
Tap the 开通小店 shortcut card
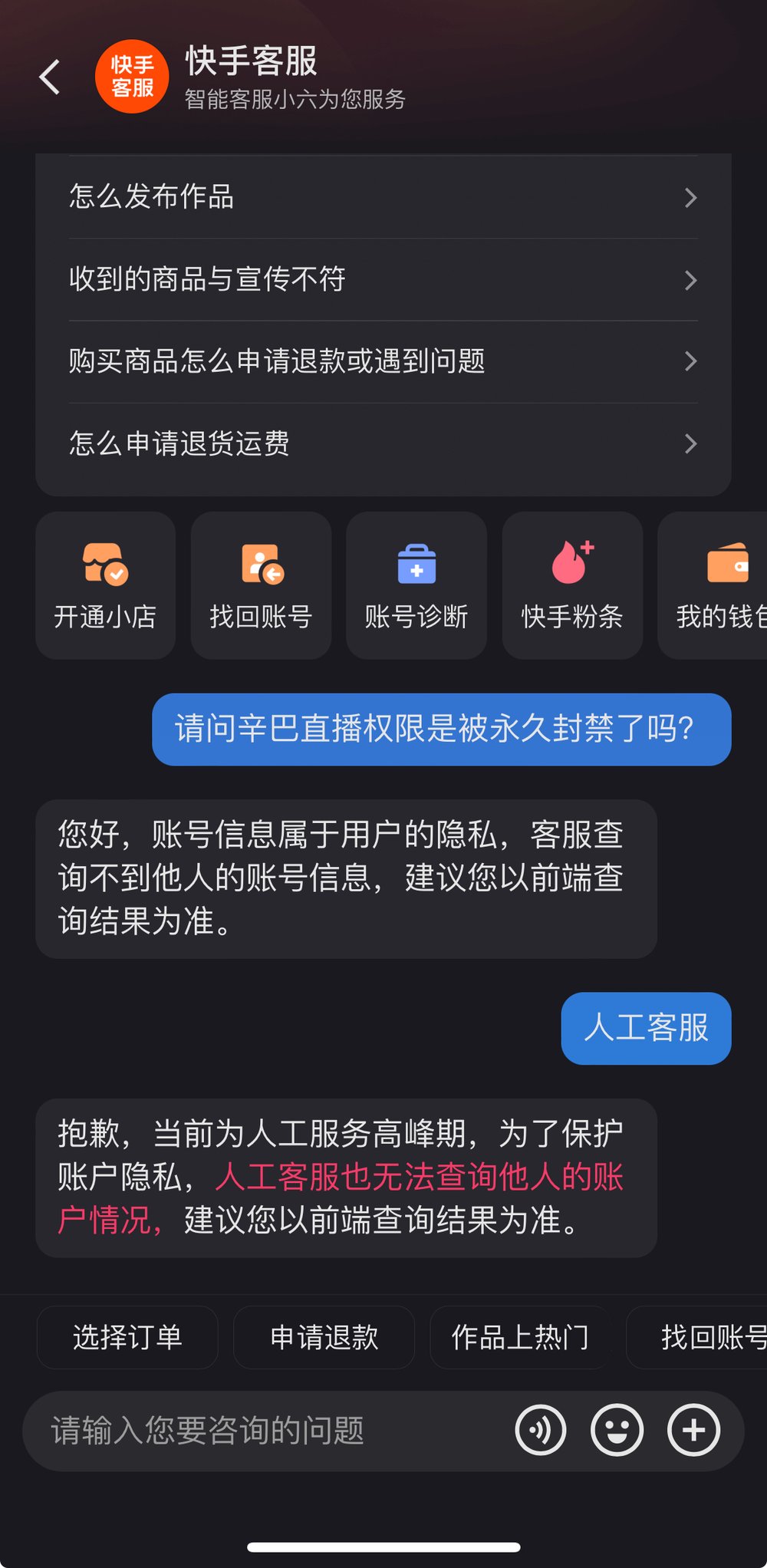click(x=105, y=585)
